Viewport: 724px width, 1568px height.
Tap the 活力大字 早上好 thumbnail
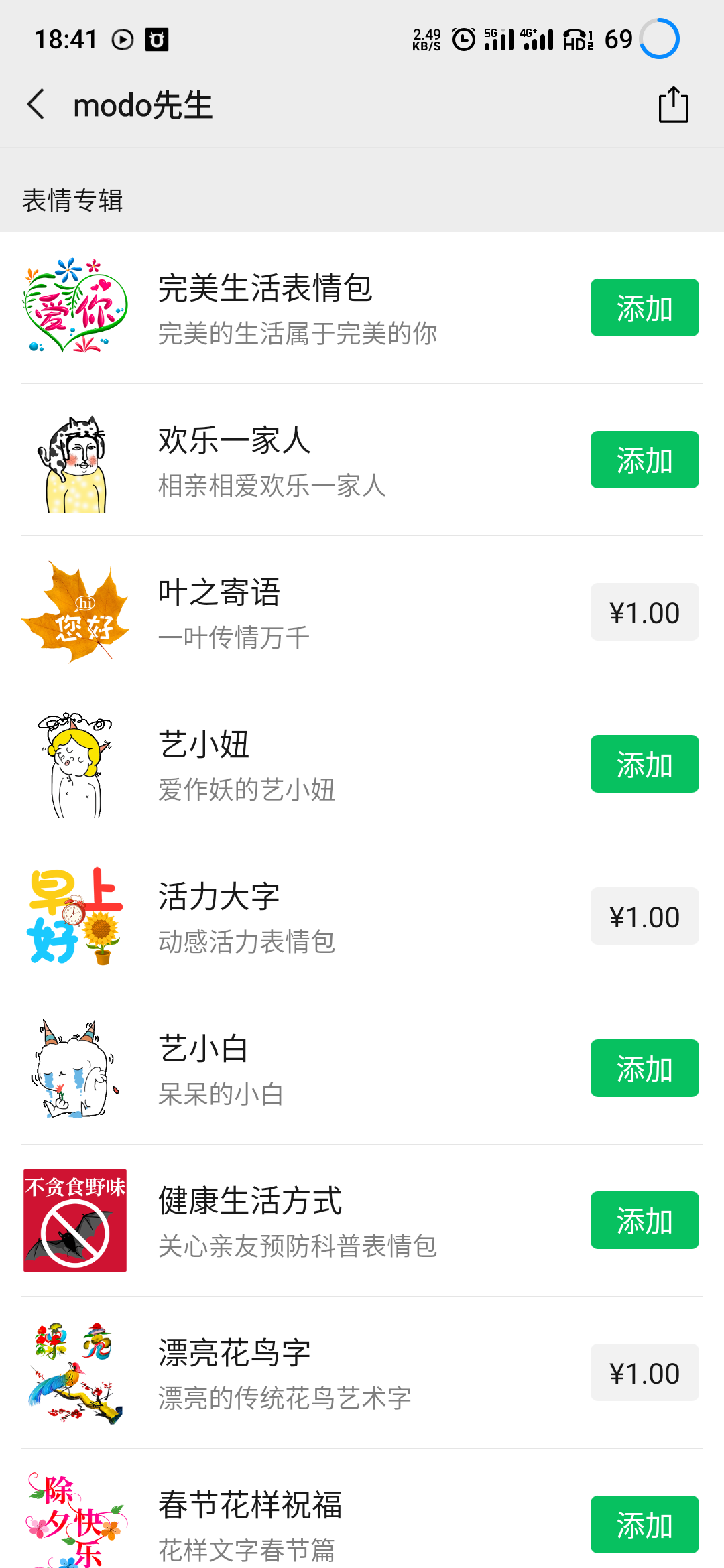coord(75,916)
